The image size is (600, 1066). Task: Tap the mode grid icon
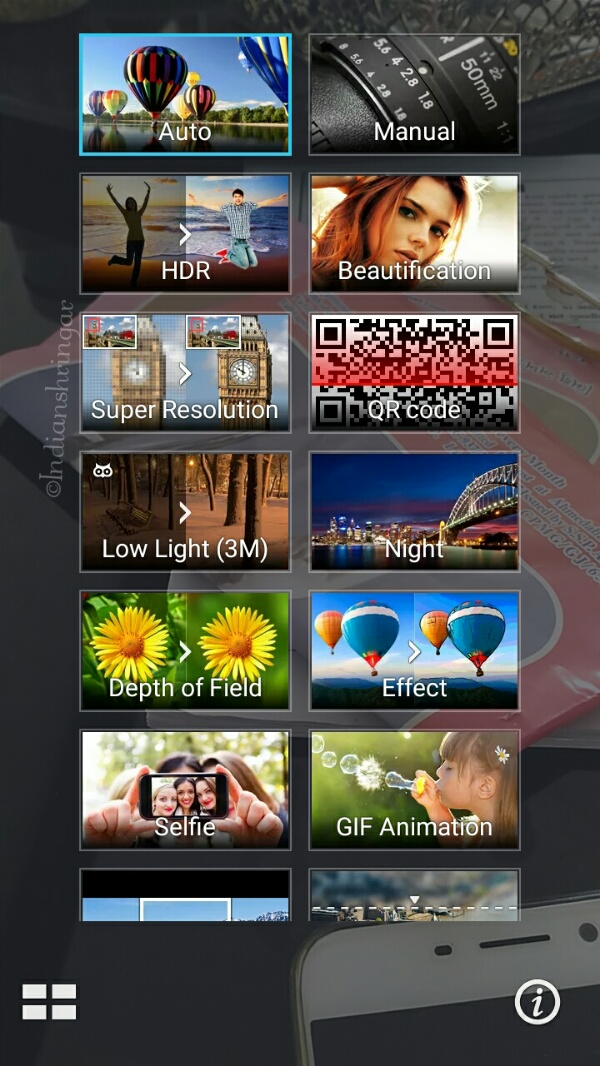(49, 1001)
